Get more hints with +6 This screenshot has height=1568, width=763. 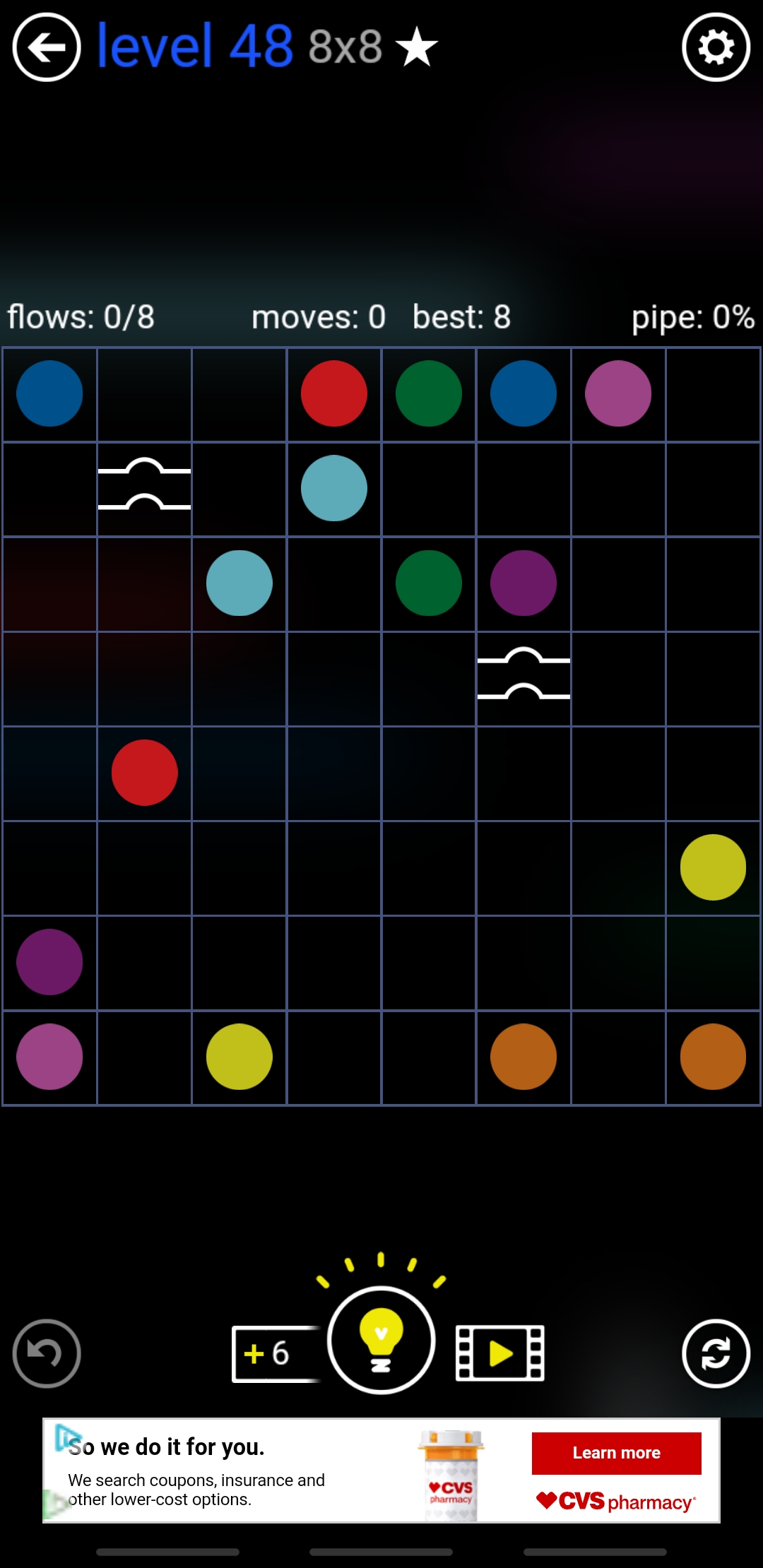(272, 1353)
